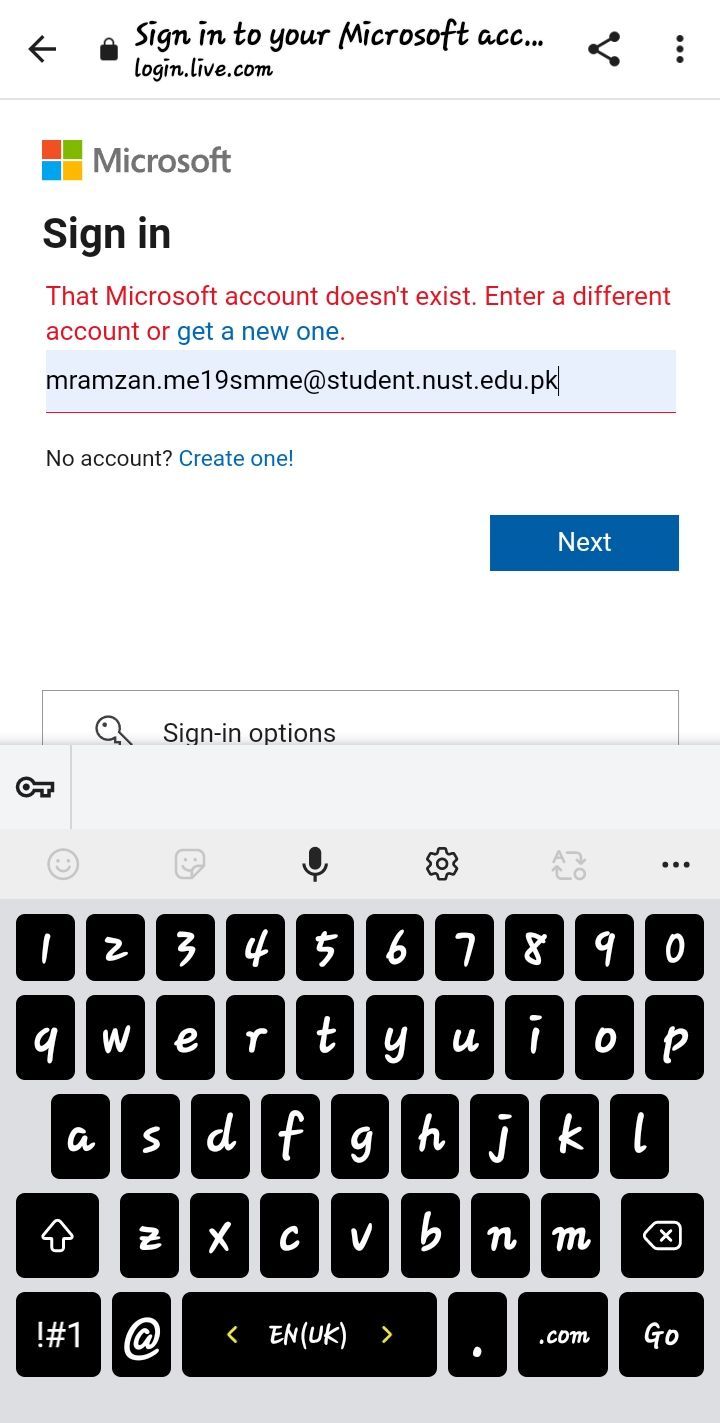Open the browser three-dot menu
The height and width of the screenshot is (1423, 720).
(x=679, y=48)
